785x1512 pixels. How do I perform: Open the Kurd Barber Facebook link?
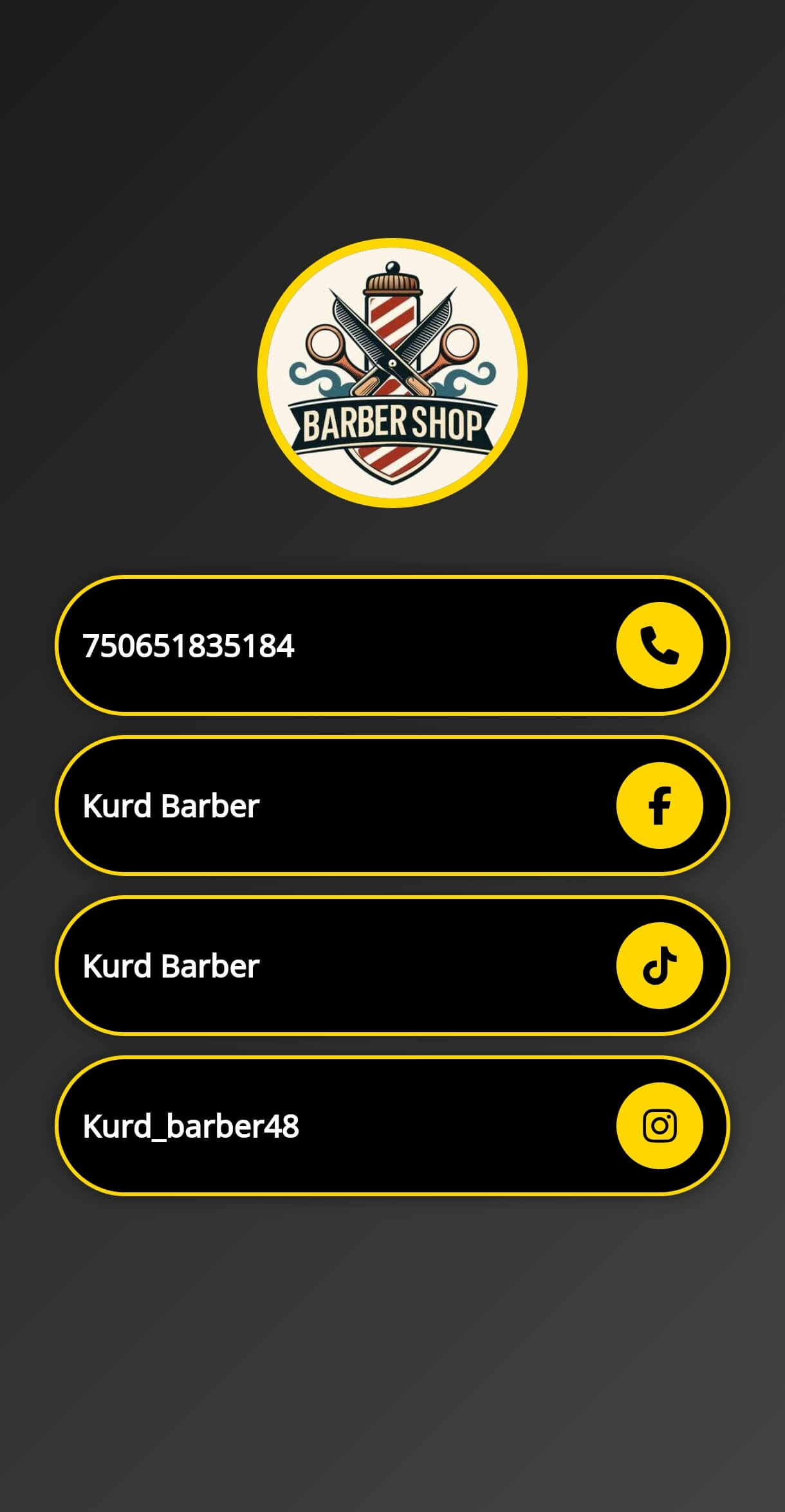click(x=392, y=805)
